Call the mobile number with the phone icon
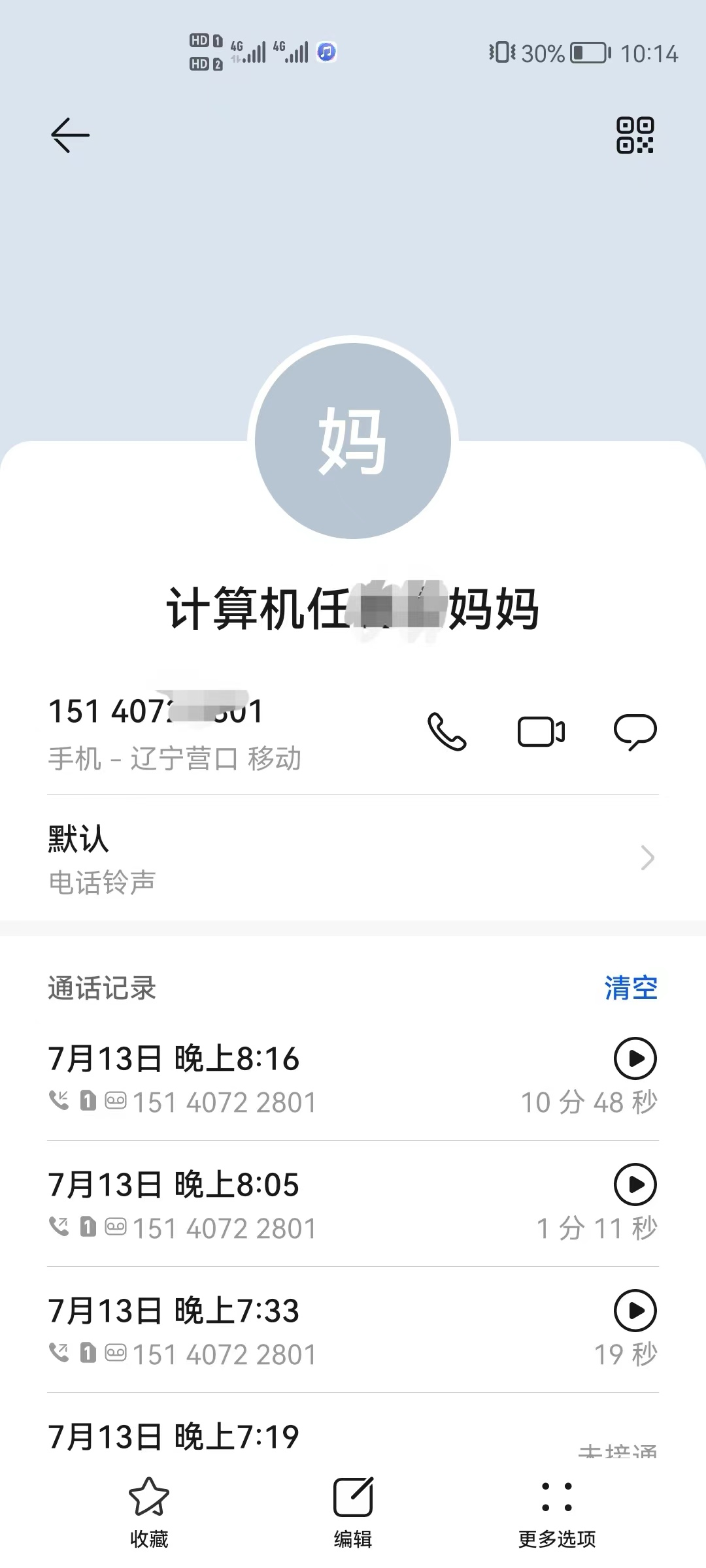The height and width of the screenshot is (1568, 706). 447,732
